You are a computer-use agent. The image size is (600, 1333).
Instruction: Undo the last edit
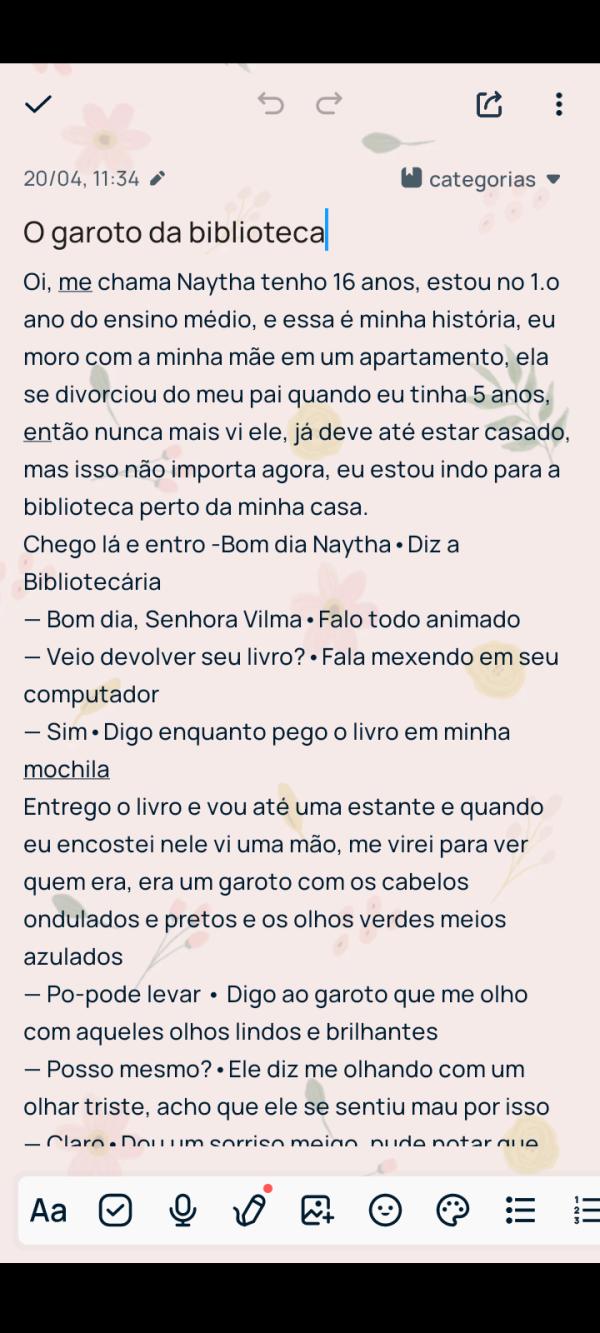270,103
